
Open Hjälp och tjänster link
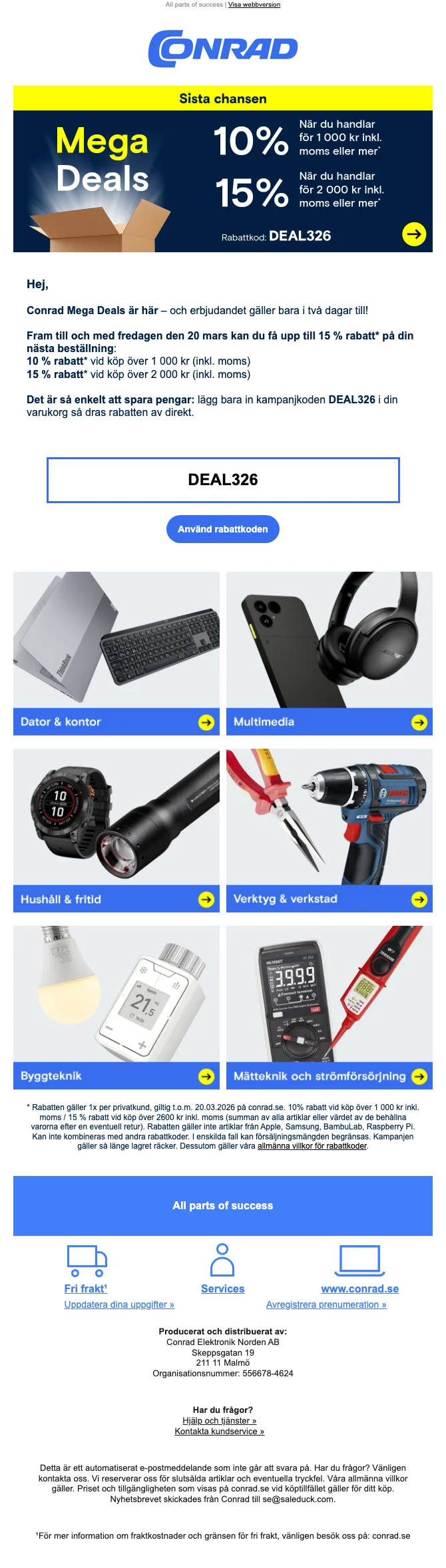coord(220,1420)
